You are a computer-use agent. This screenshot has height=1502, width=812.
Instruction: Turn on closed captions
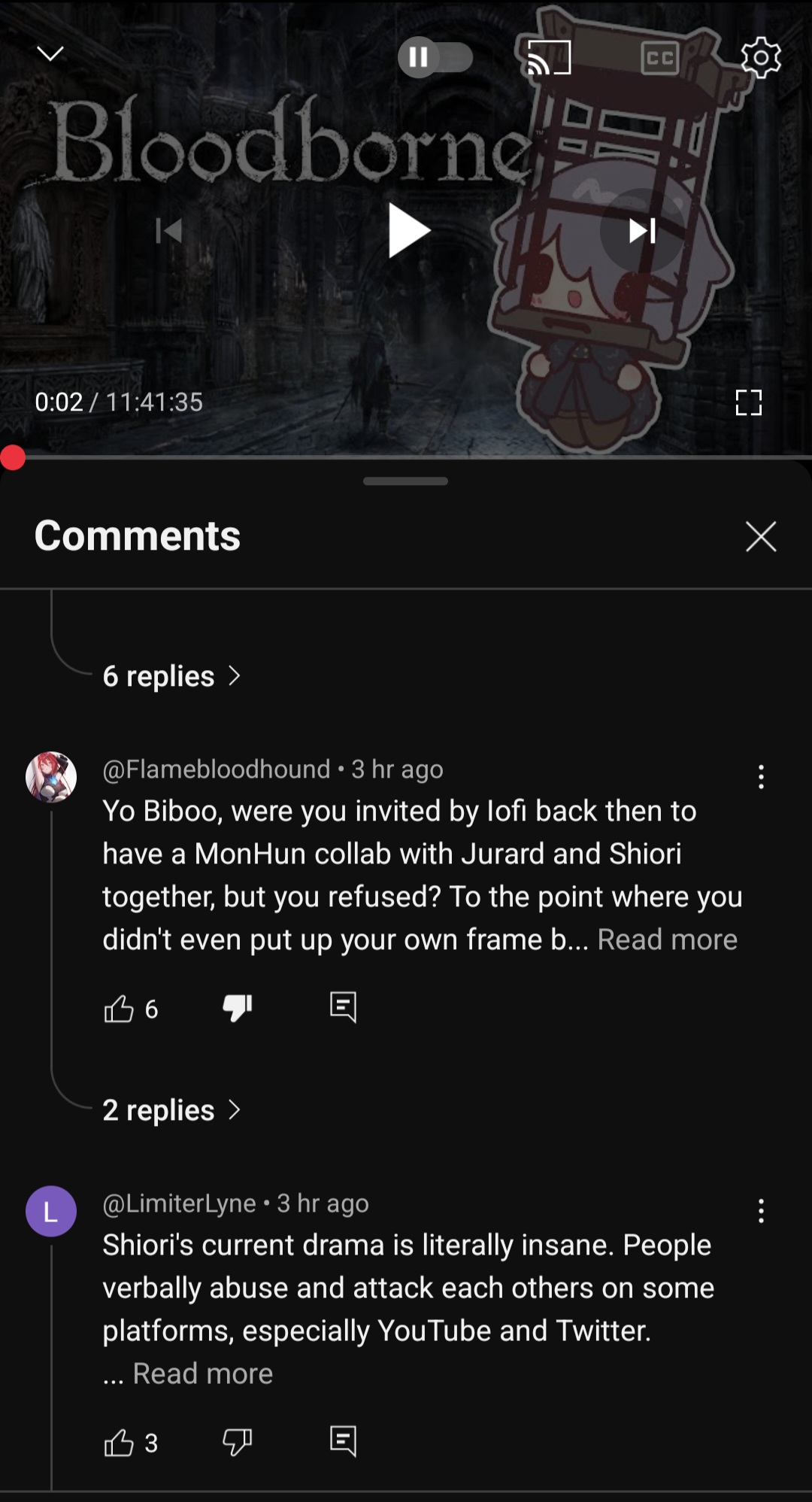(x=660, y=58)
